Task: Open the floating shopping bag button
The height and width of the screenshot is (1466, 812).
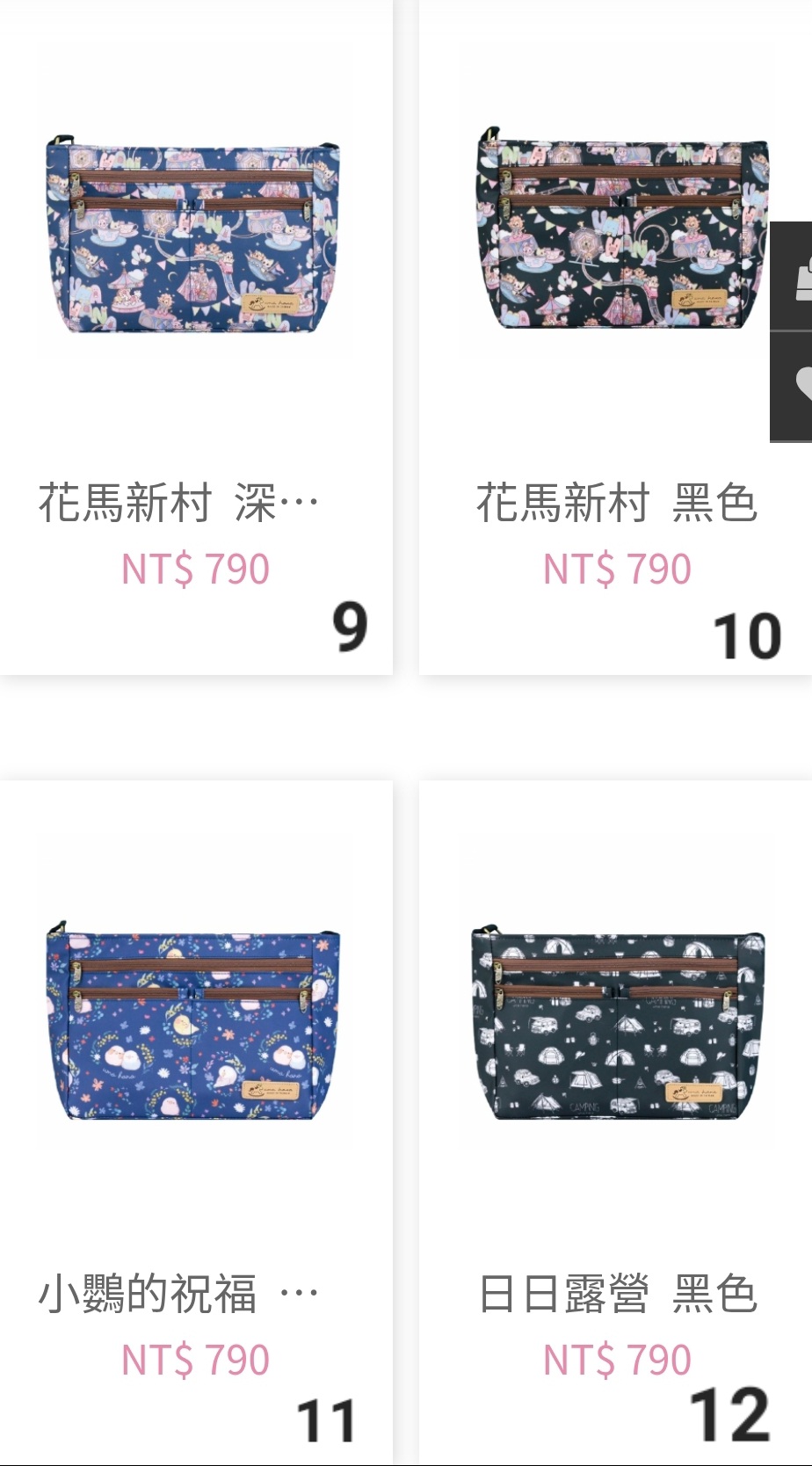Action: [x=792, y=276]
